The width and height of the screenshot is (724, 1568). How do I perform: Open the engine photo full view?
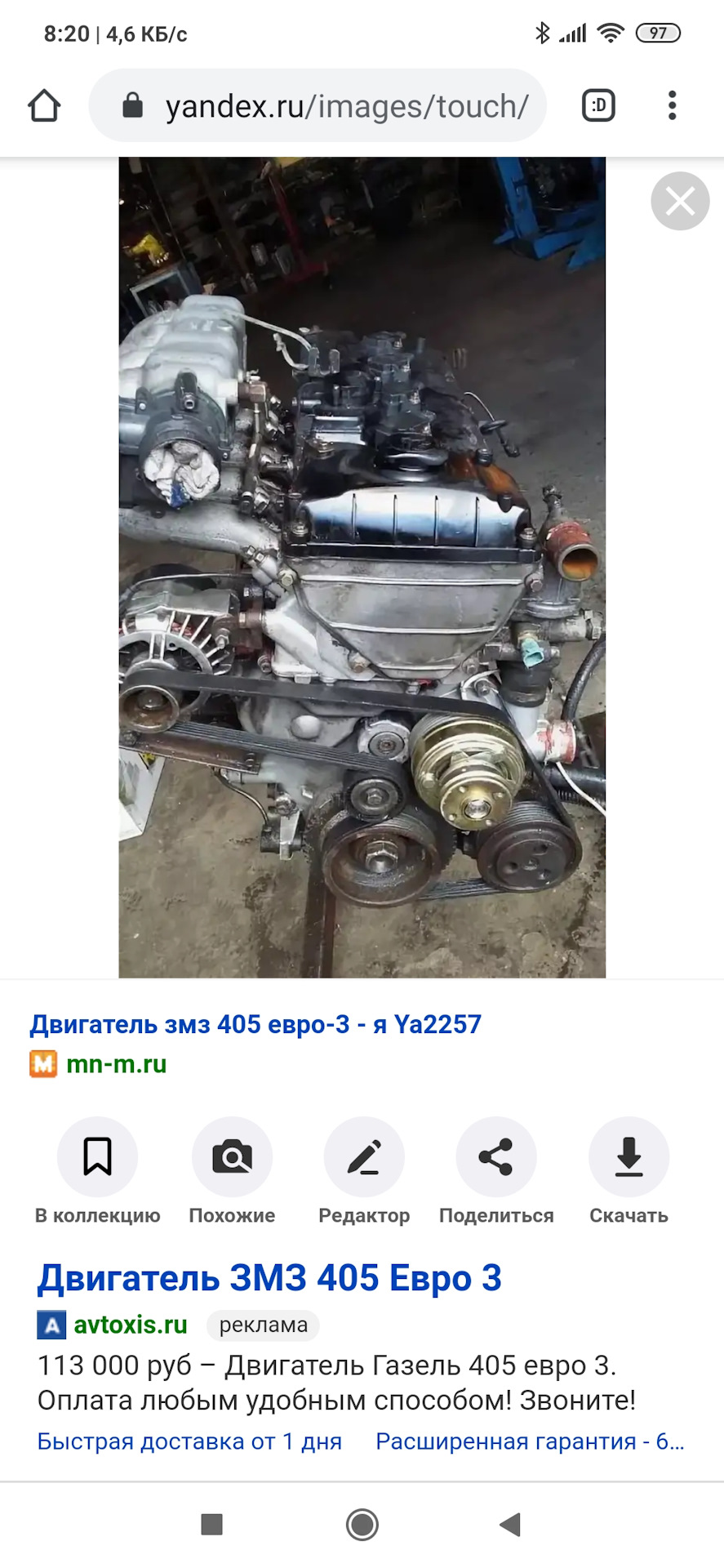pos(362,567)
